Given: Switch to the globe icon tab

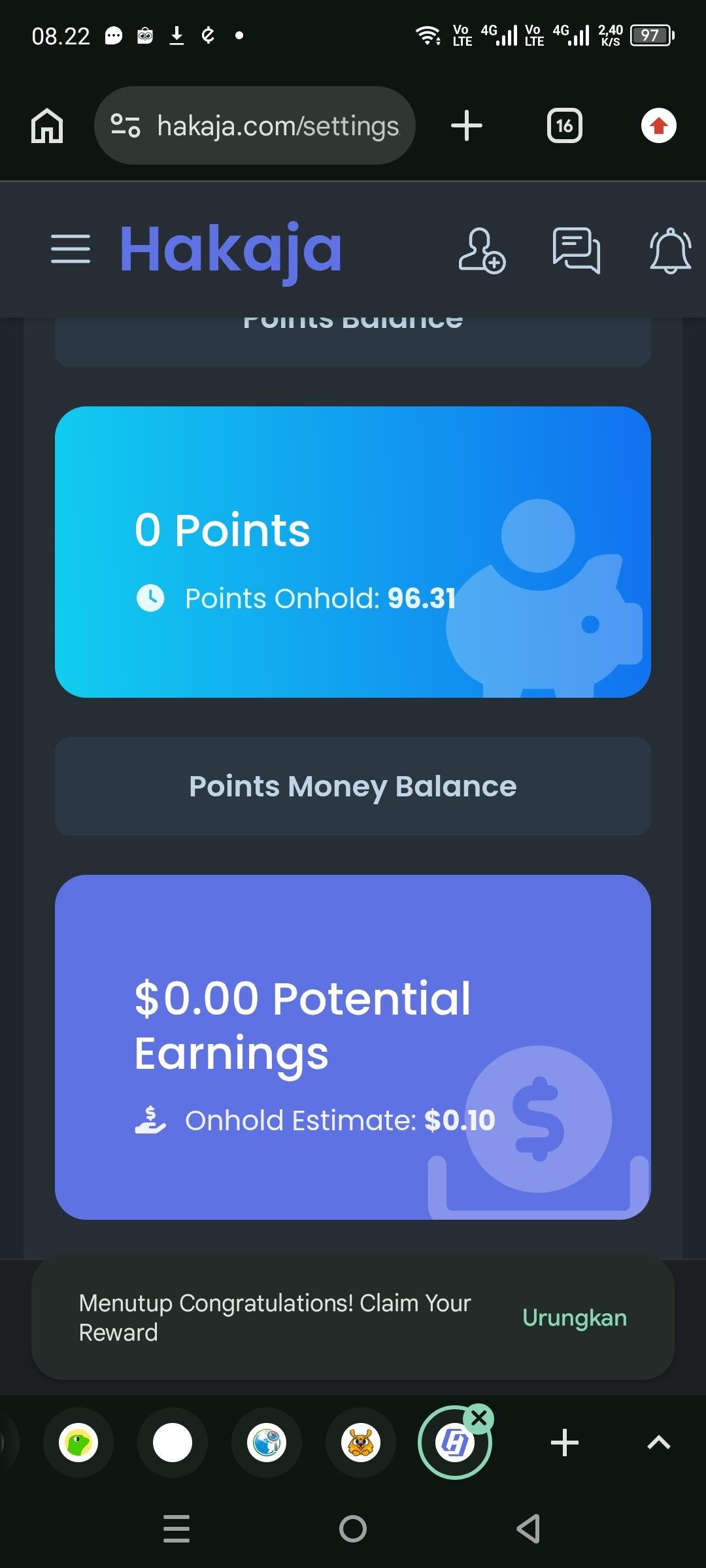Looking at the screenshot, I should tap(267, 1443).
